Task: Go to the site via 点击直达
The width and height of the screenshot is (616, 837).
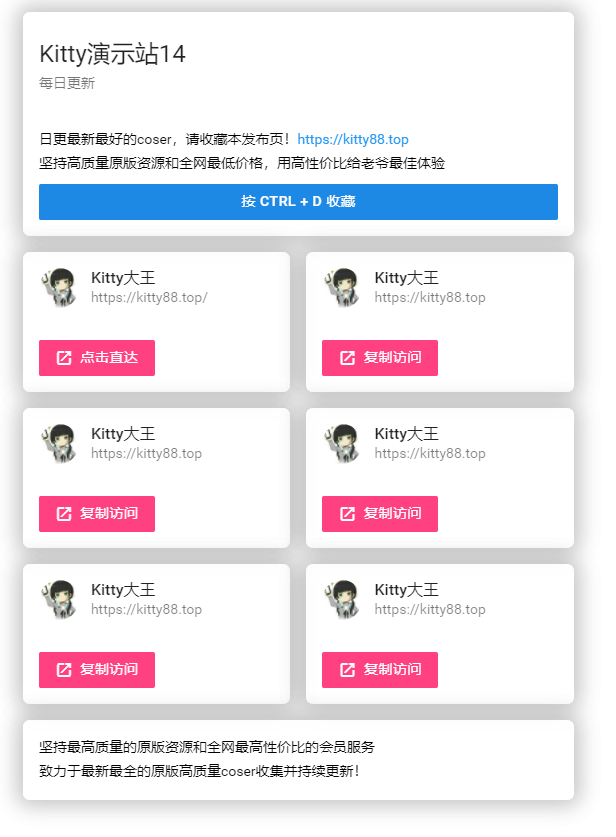Action: [97, 358]
